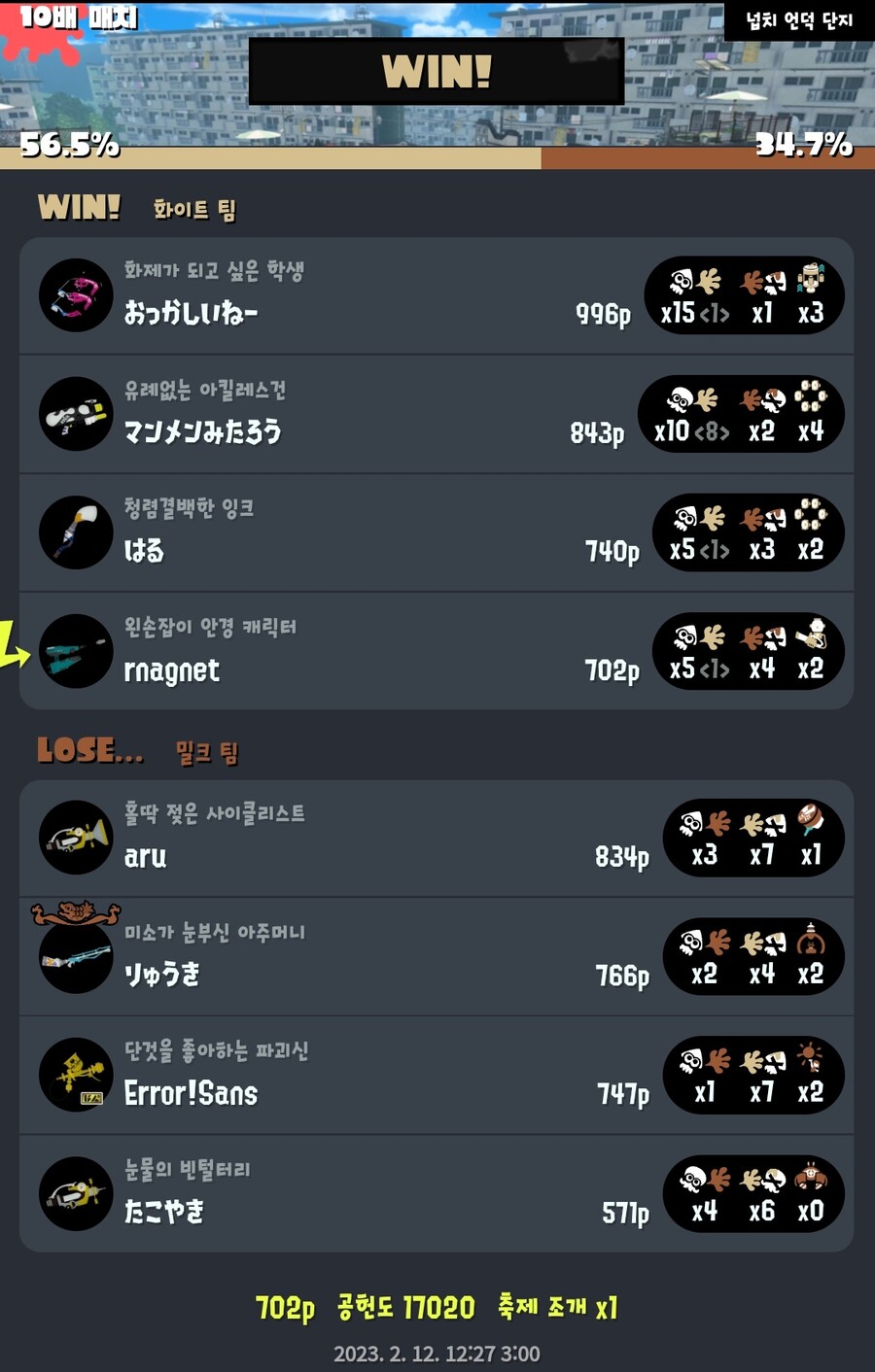Click はる's brush weapon icon
This screenshot has width=875, height=1372.
coord(76,532)
